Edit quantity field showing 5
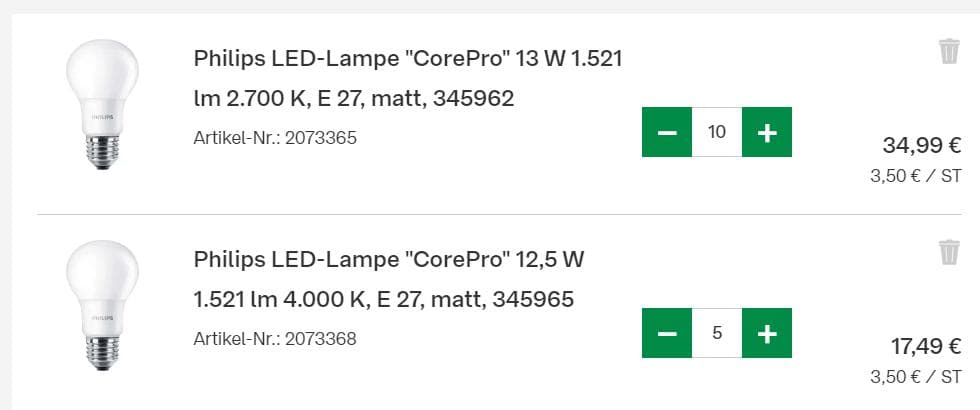980x410 pixels. 717,333
